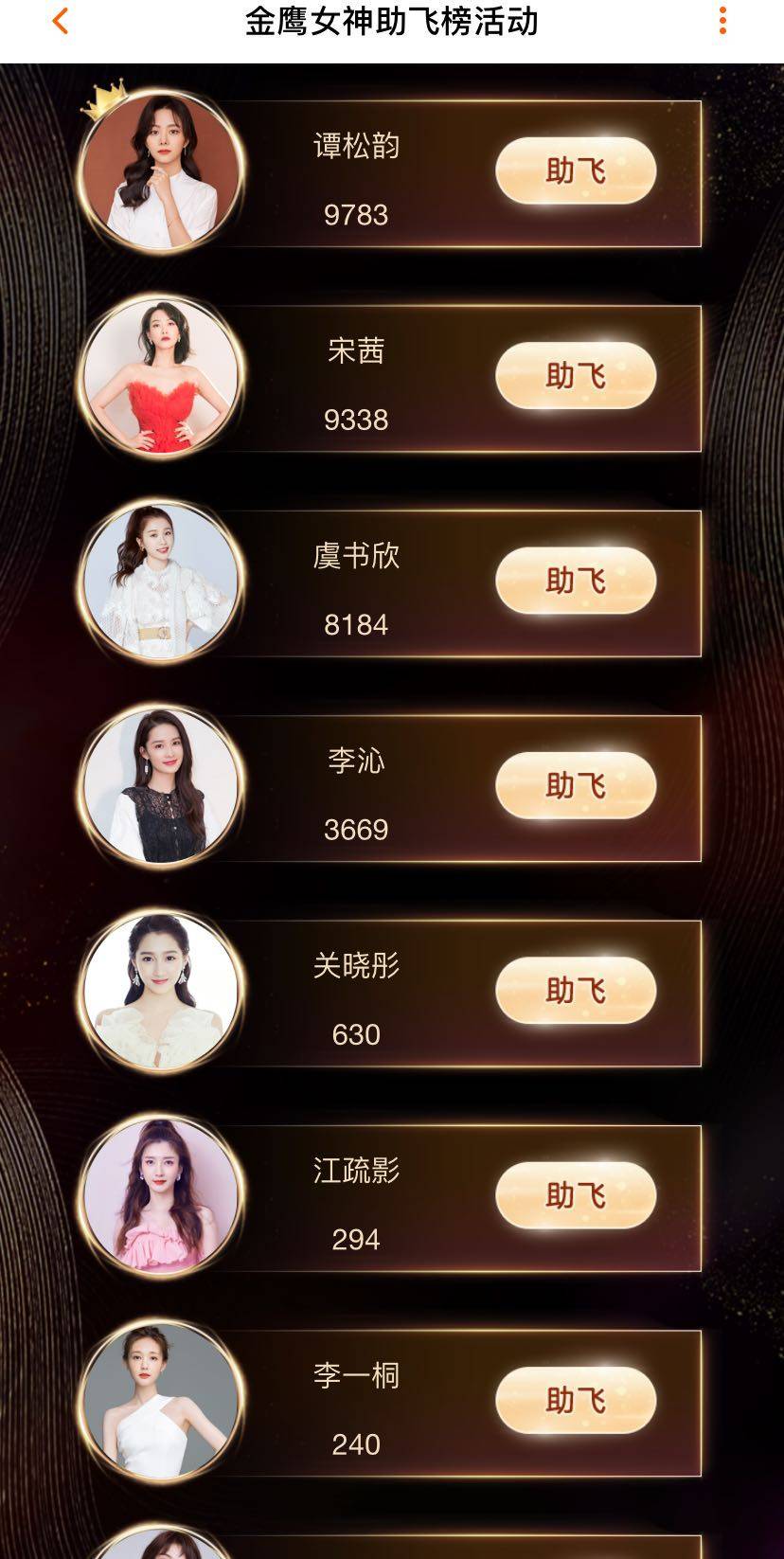Image resolution: width=784 pixels, height=1559 pixels.
Task: Boost 虞书欣 with 助飞
Action: (576, 580)
